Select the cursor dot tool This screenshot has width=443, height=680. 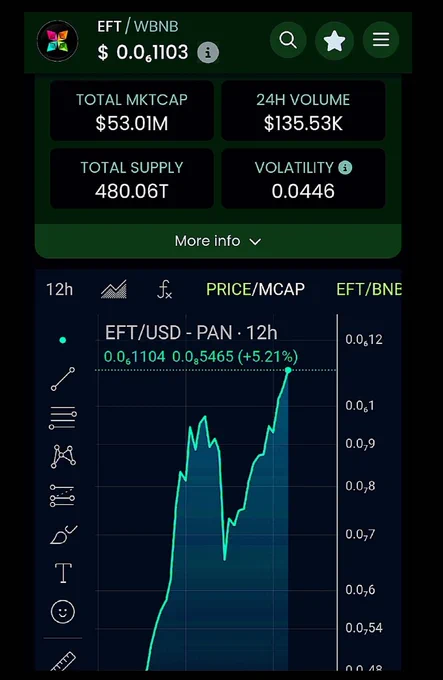pos(63,340)
